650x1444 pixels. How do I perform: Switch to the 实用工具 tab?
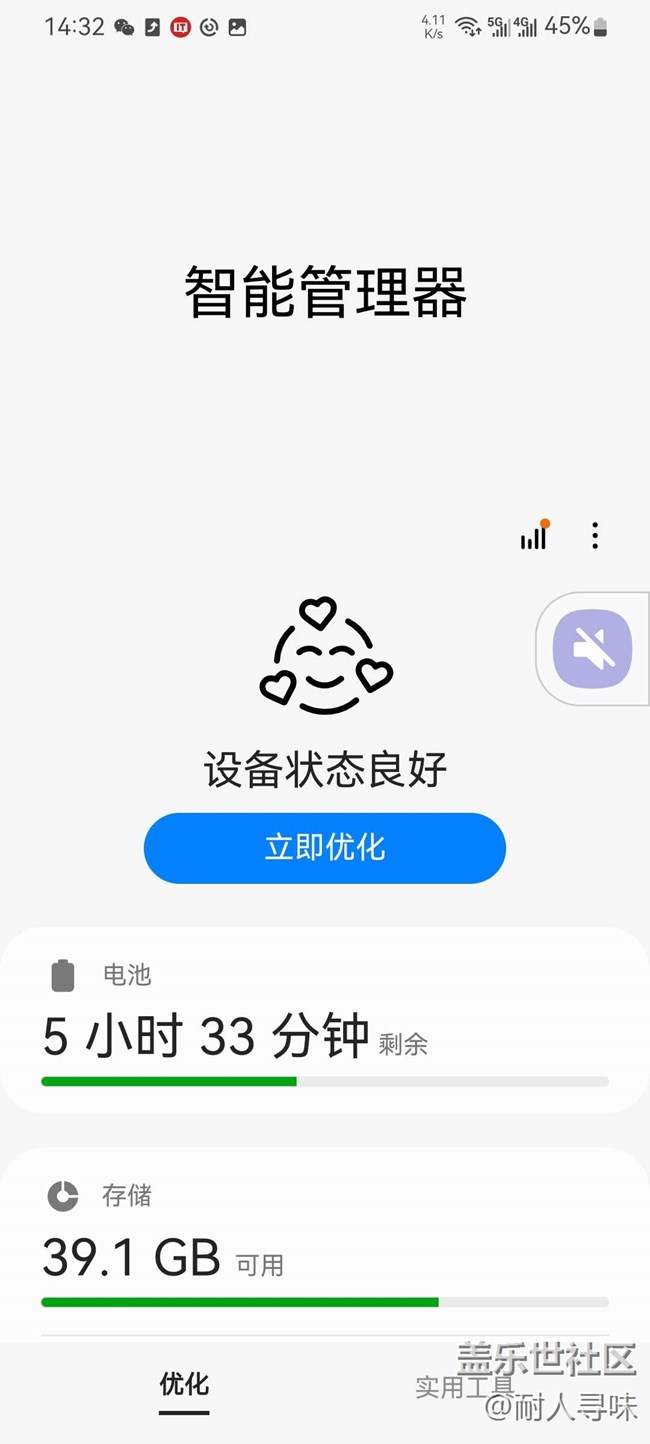[465, 1386]
